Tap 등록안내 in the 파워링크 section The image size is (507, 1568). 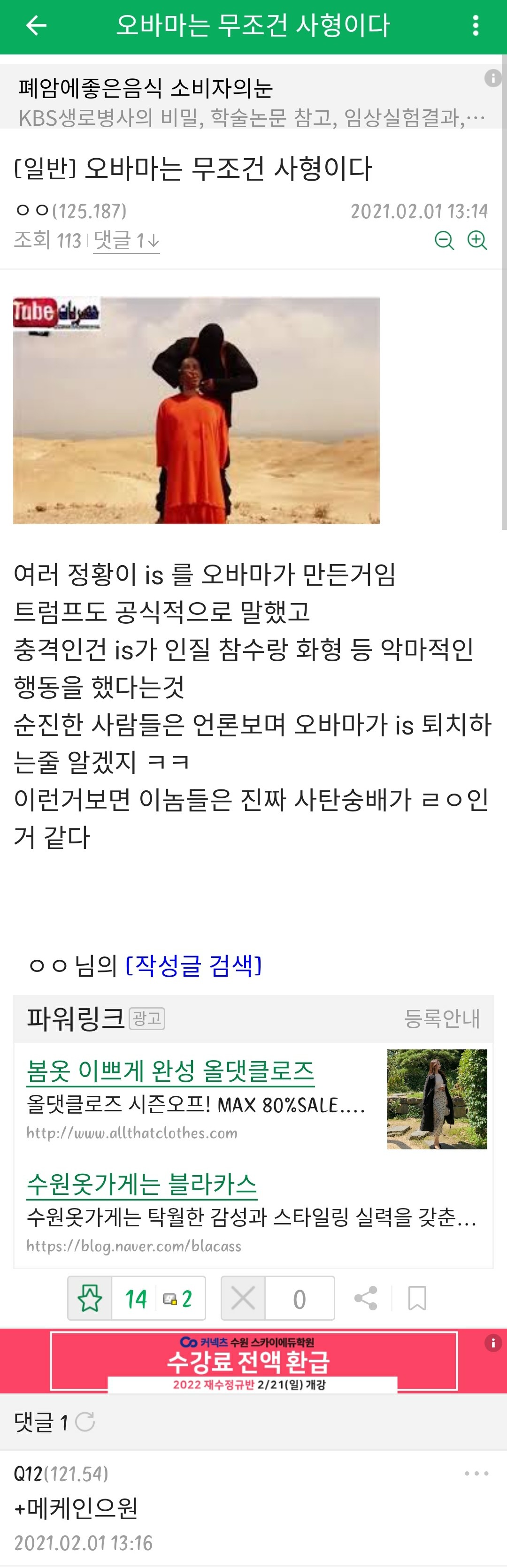point(442,1018)
